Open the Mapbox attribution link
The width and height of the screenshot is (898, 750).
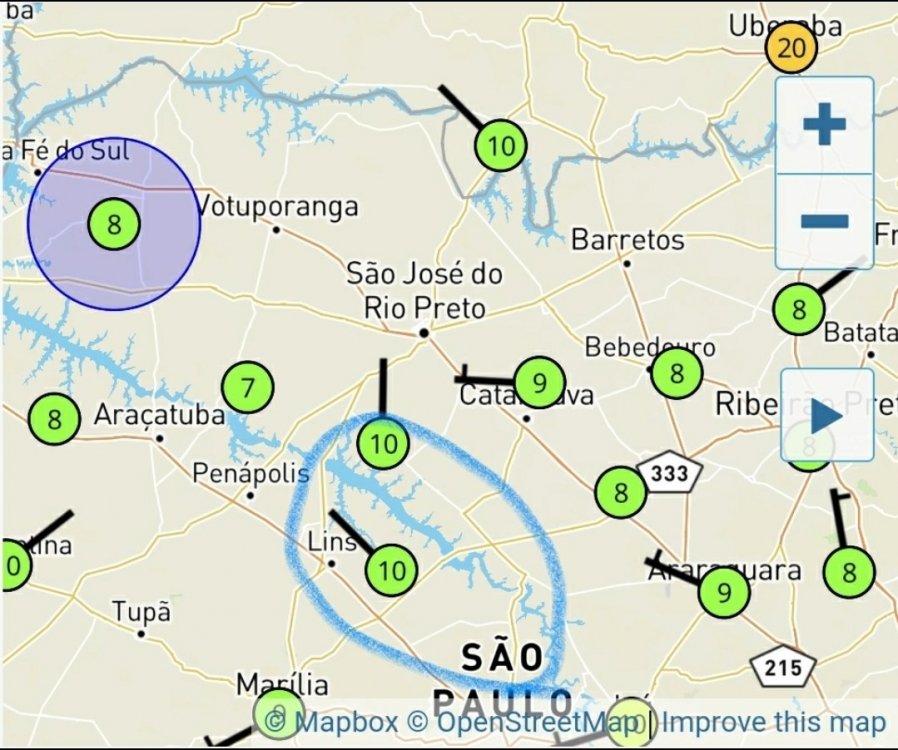[331, 722]
